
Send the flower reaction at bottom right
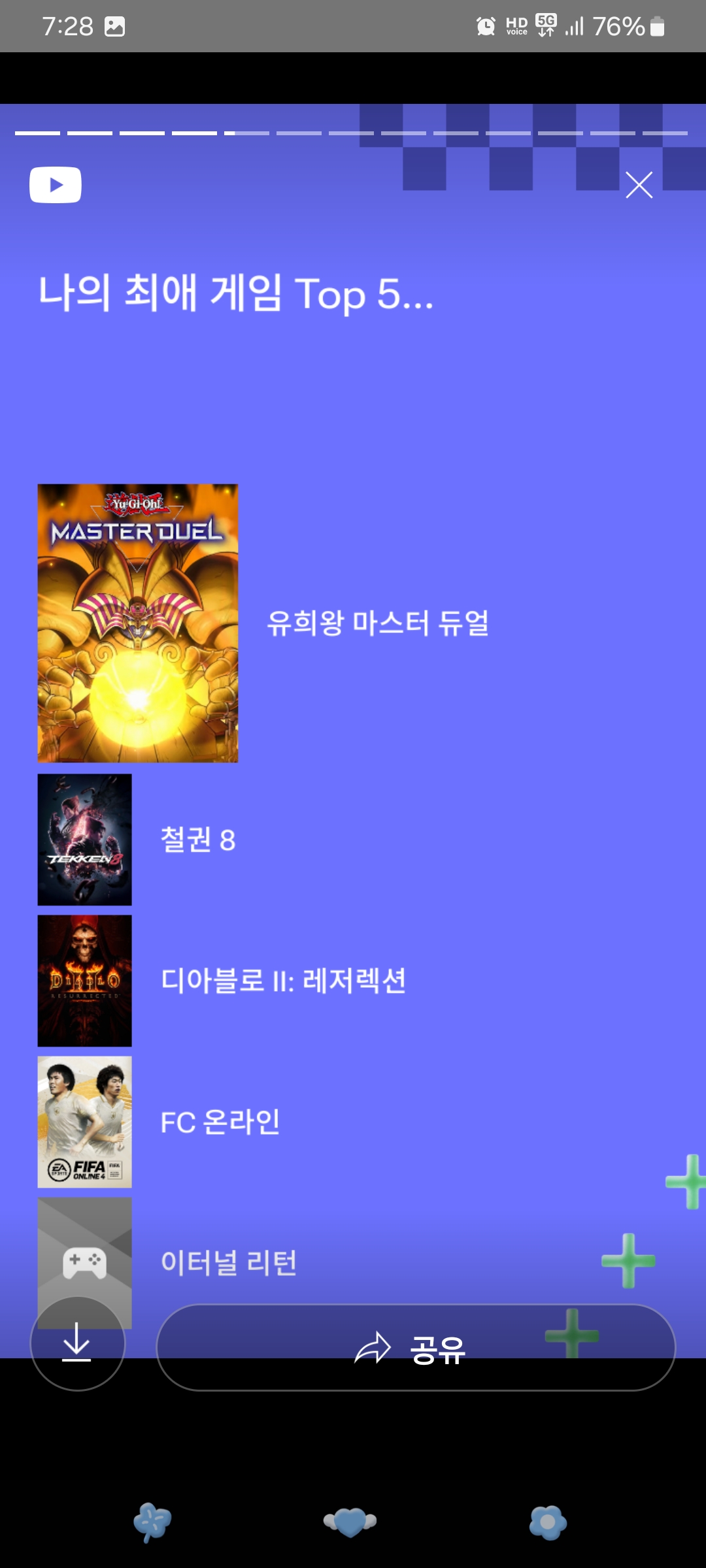point(548,1522)
